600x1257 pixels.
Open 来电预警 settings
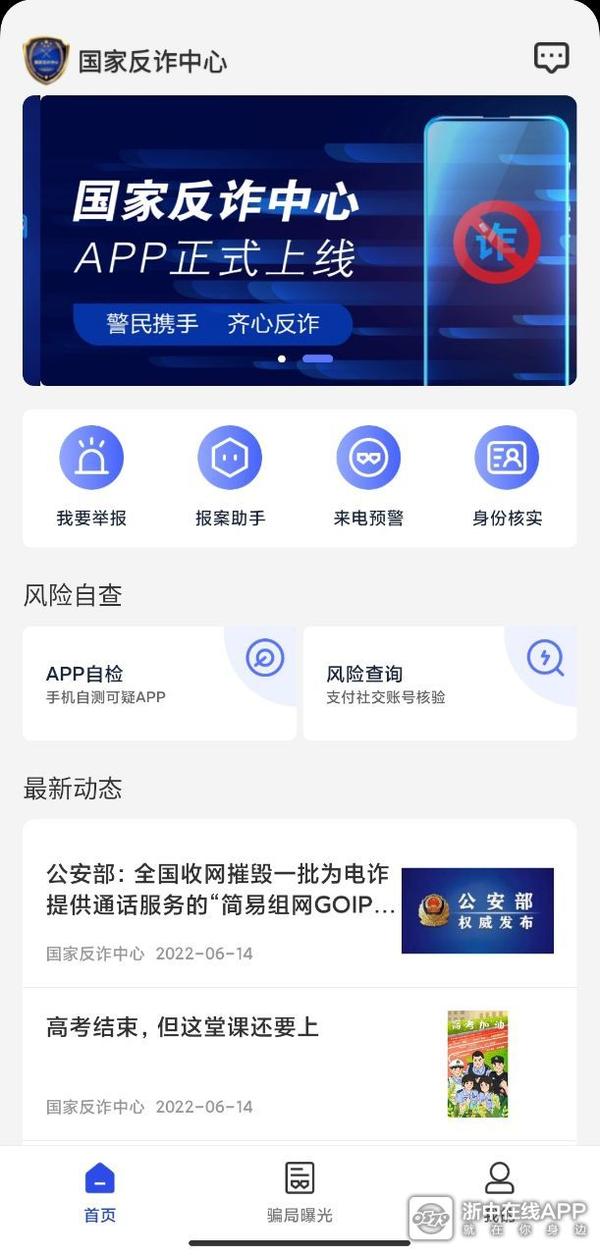point(368,477)
